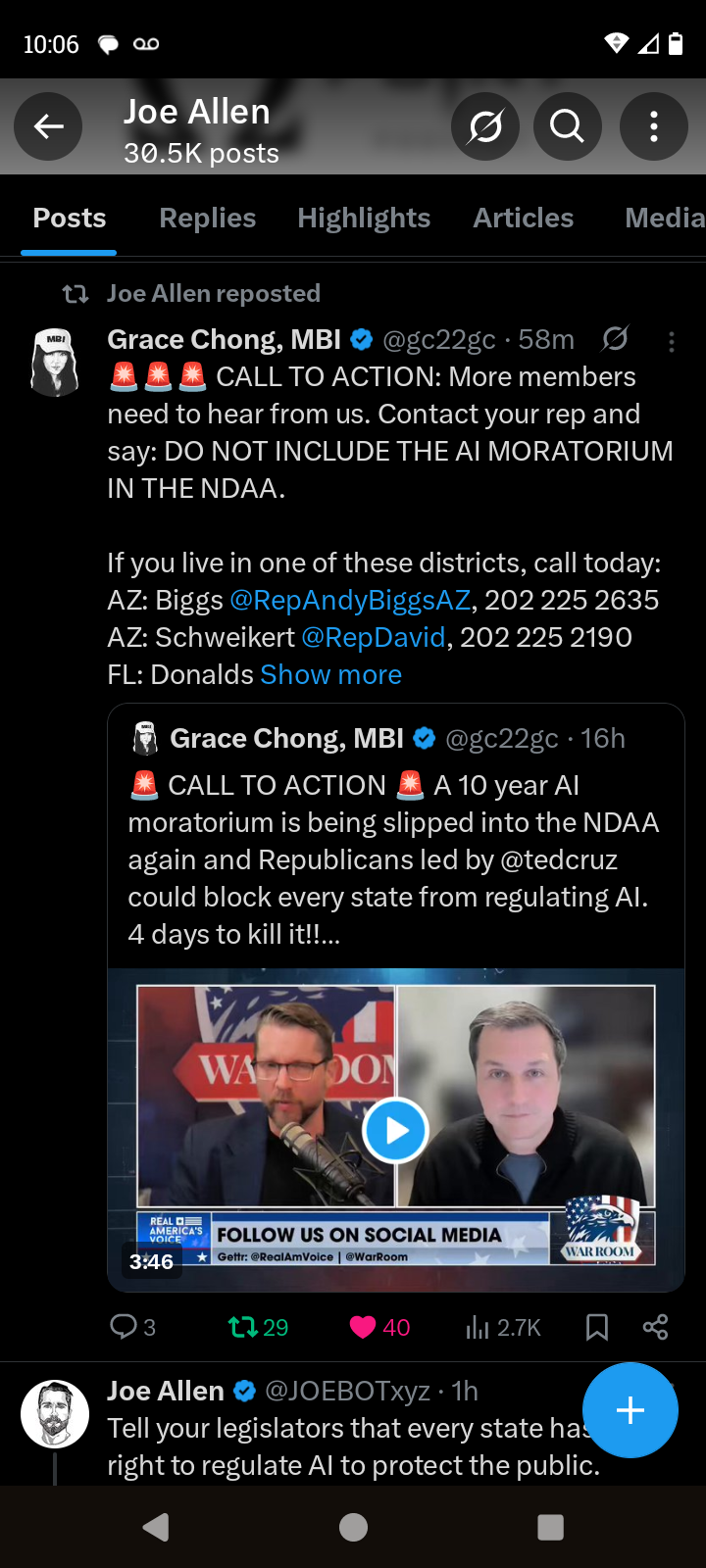Share Grace Chong's post

click(655, 1327)
